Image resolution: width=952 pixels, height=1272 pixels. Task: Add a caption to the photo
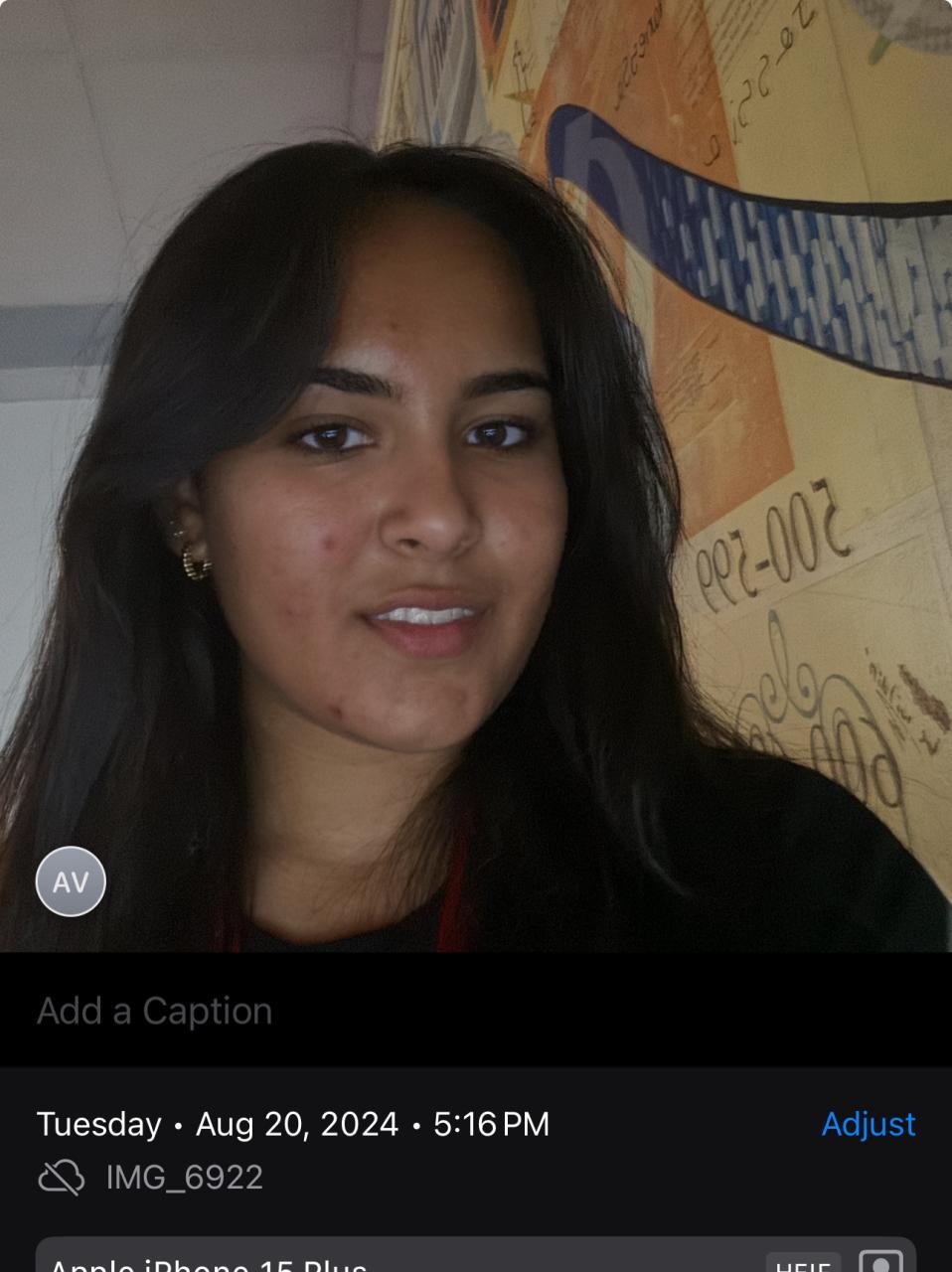coord(155,1011)
